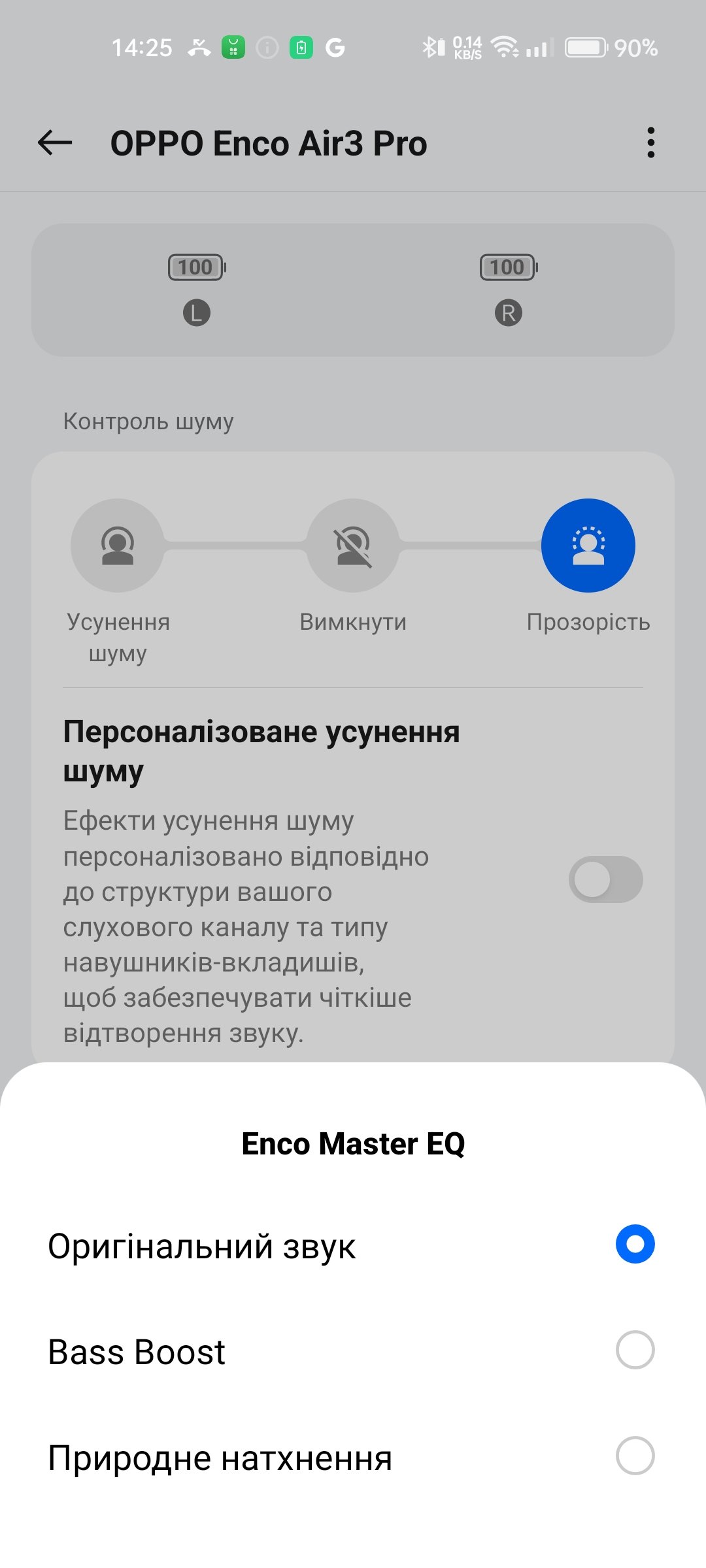This screenshot has height=1568, width=706.
Task: Tap the right earbud battery indicator
Action: pyautogui.click(x=508, y=267)
